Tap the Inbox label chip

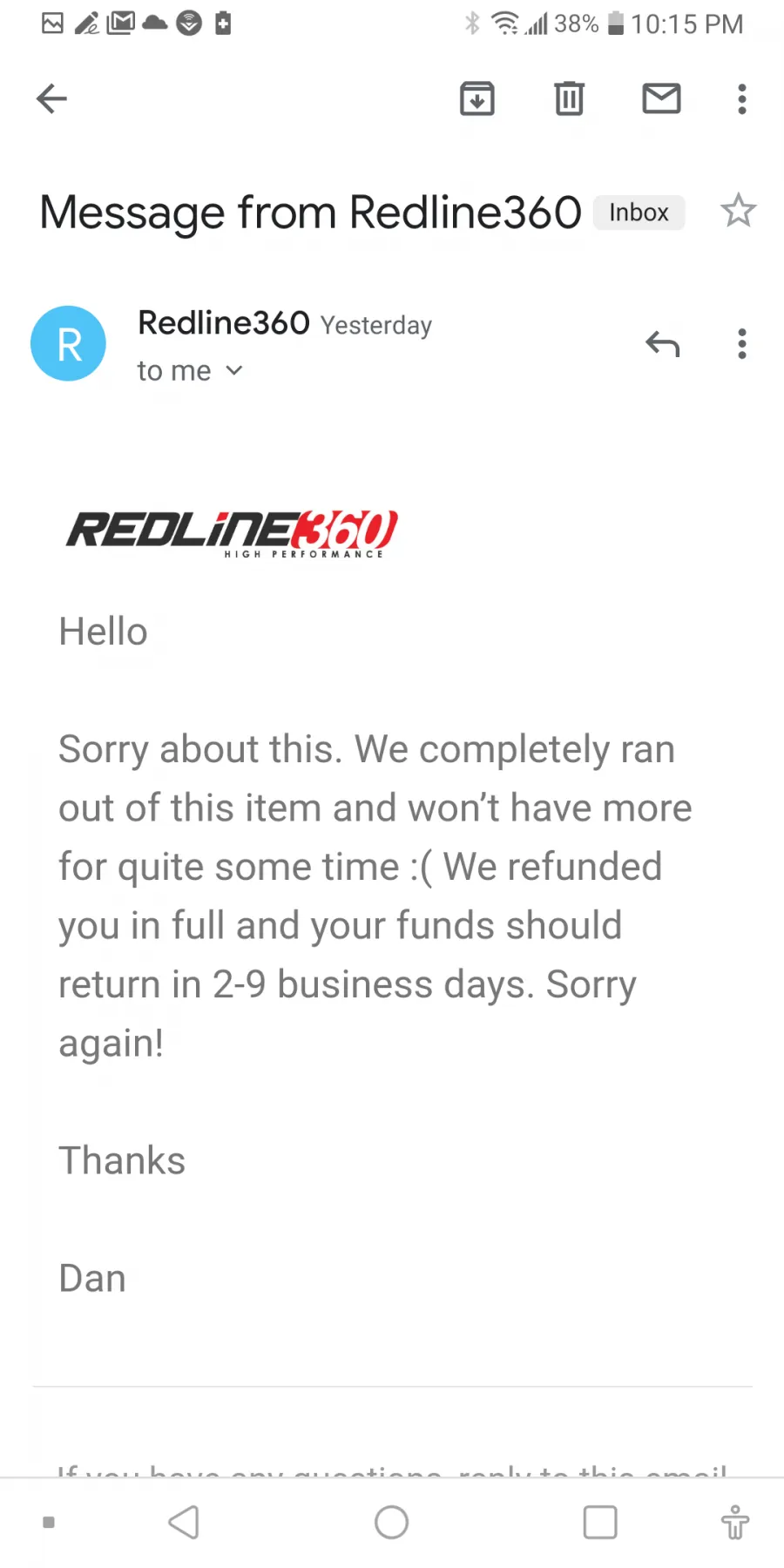coord(639,213)
